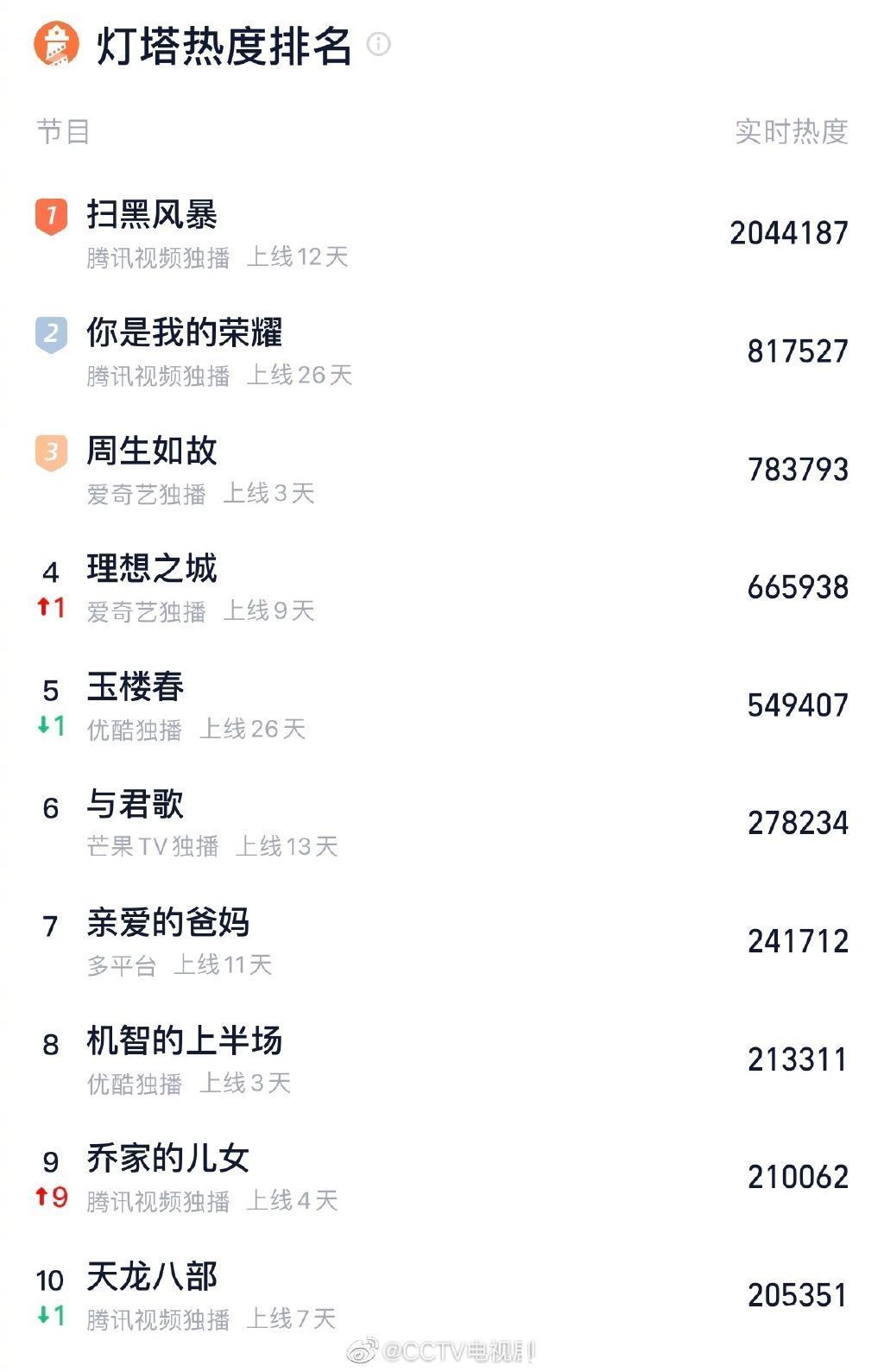Open the info icon beside 灯塔热度排名
884x1372 pixels.
click(379, 44)
